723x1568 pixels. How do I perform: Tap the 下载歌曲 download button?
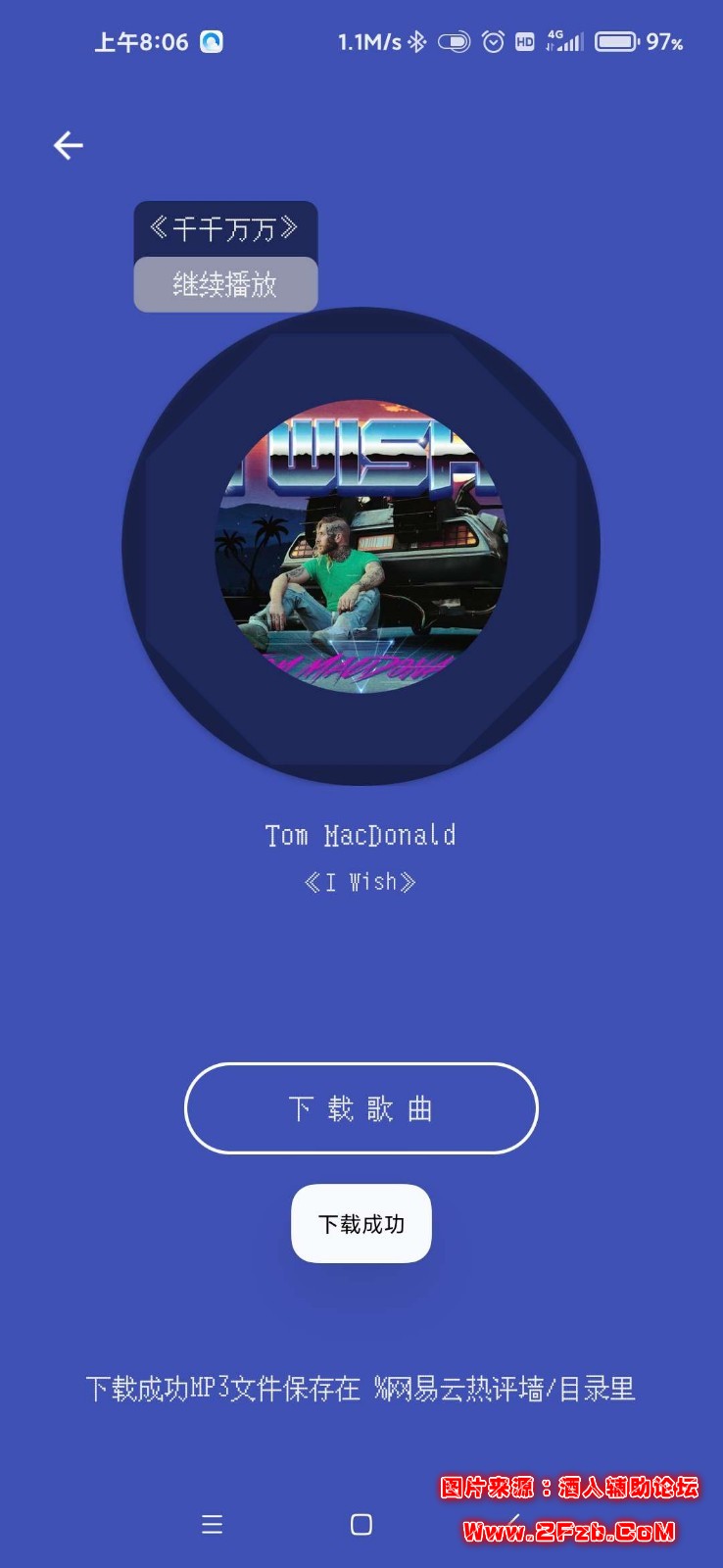(361, 1108)
